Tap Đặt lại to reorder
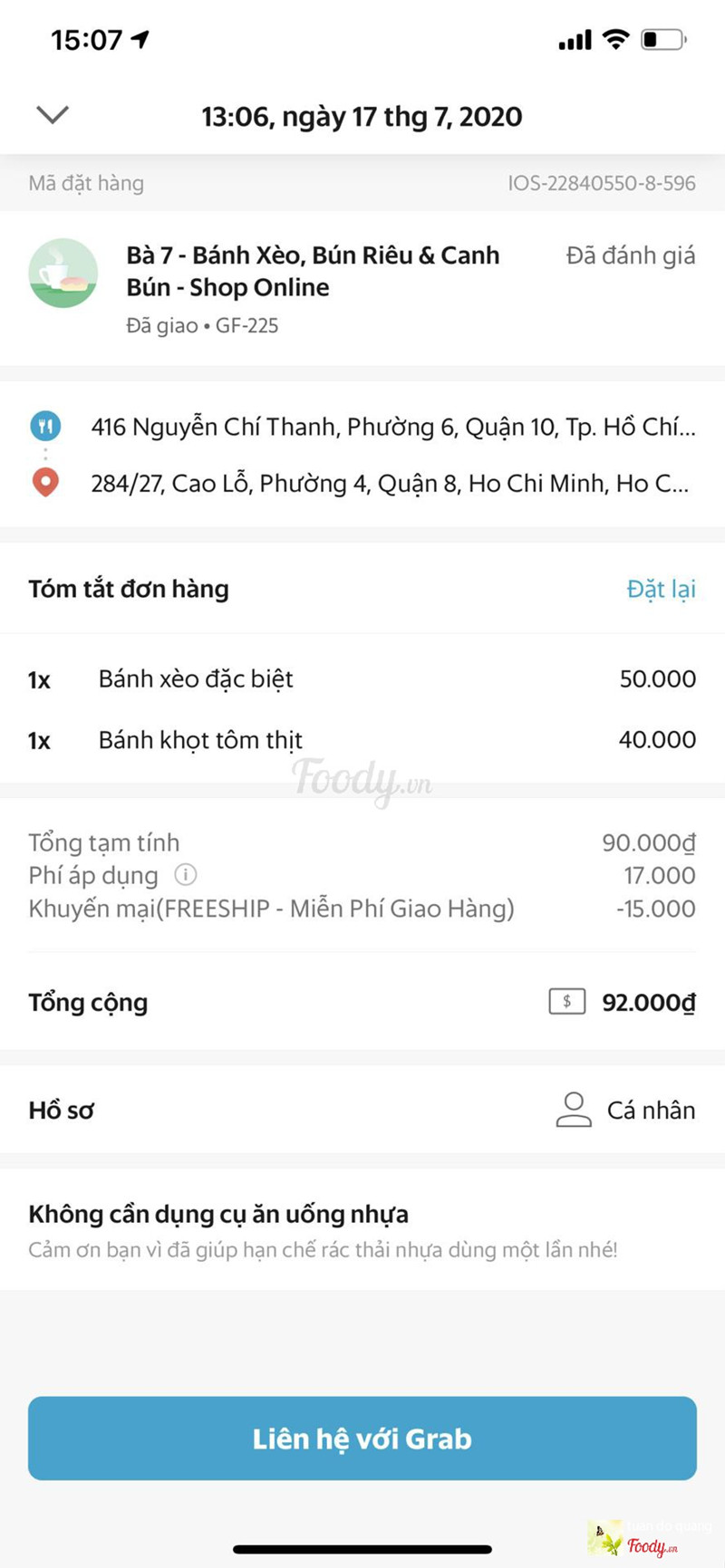725x1568 pixels. point(661,589)
